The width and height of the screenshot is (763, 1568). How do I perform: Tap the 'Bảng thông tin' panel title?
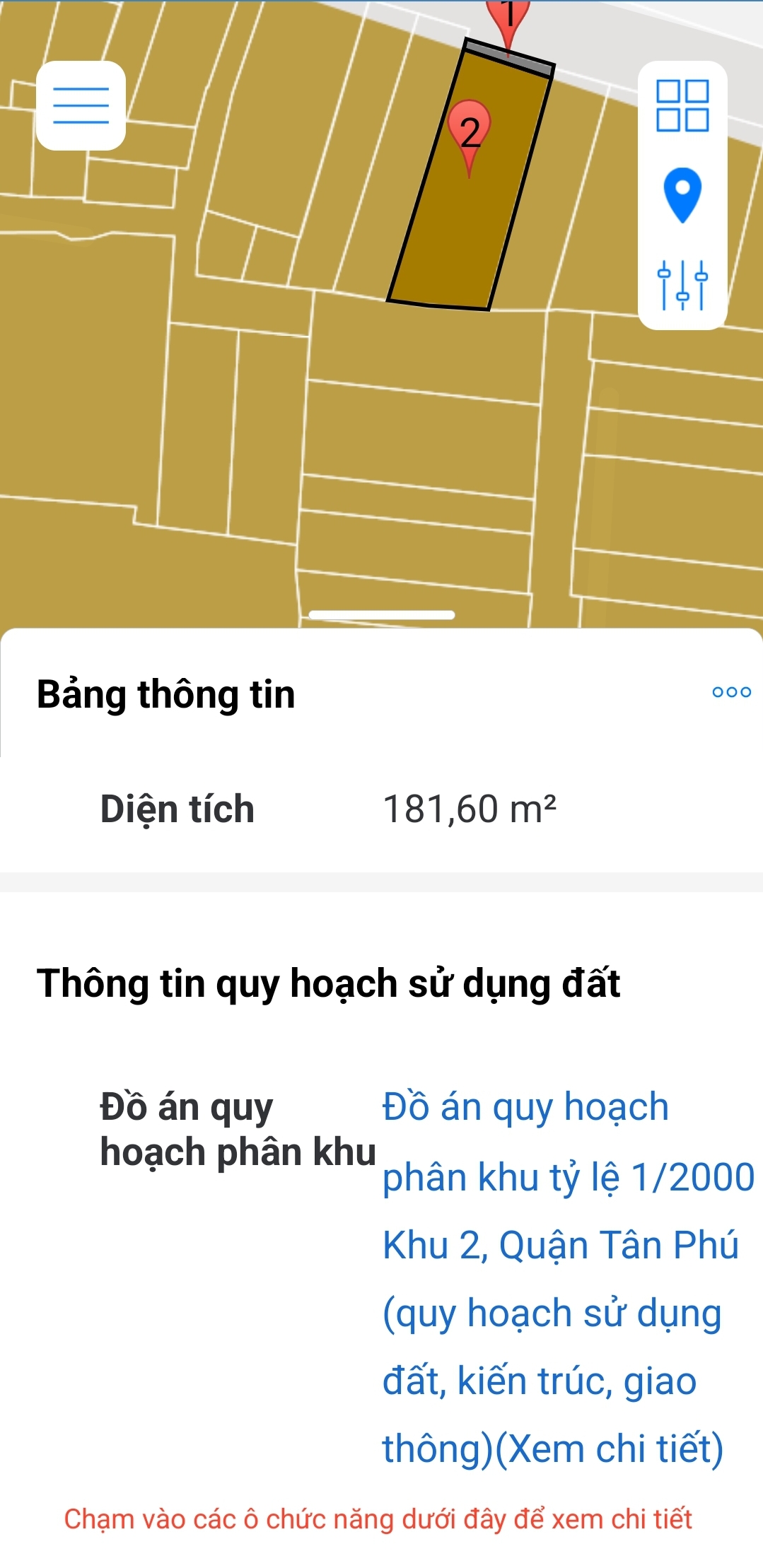coord(166,693)
